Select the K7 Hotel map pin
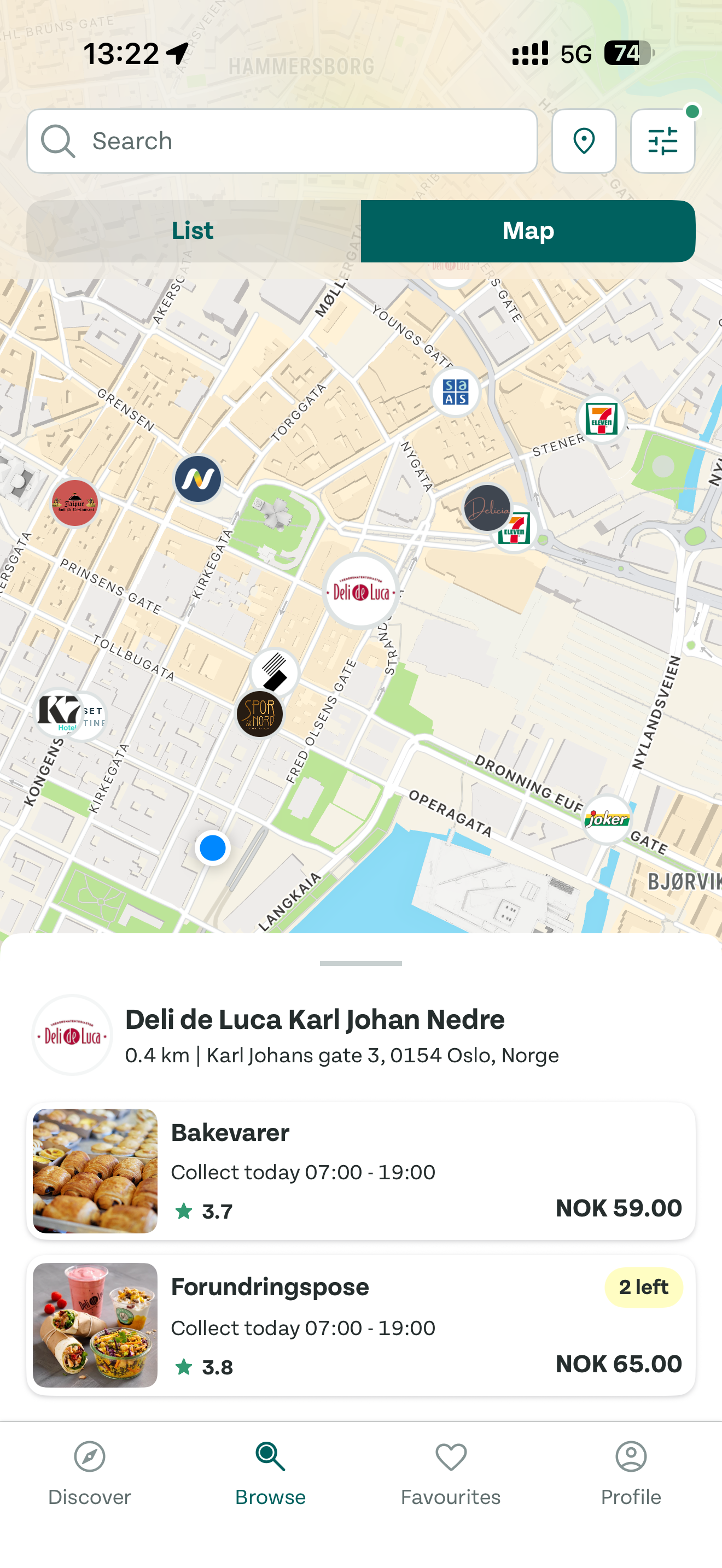 pyautogui.click(x=59, y=712)
